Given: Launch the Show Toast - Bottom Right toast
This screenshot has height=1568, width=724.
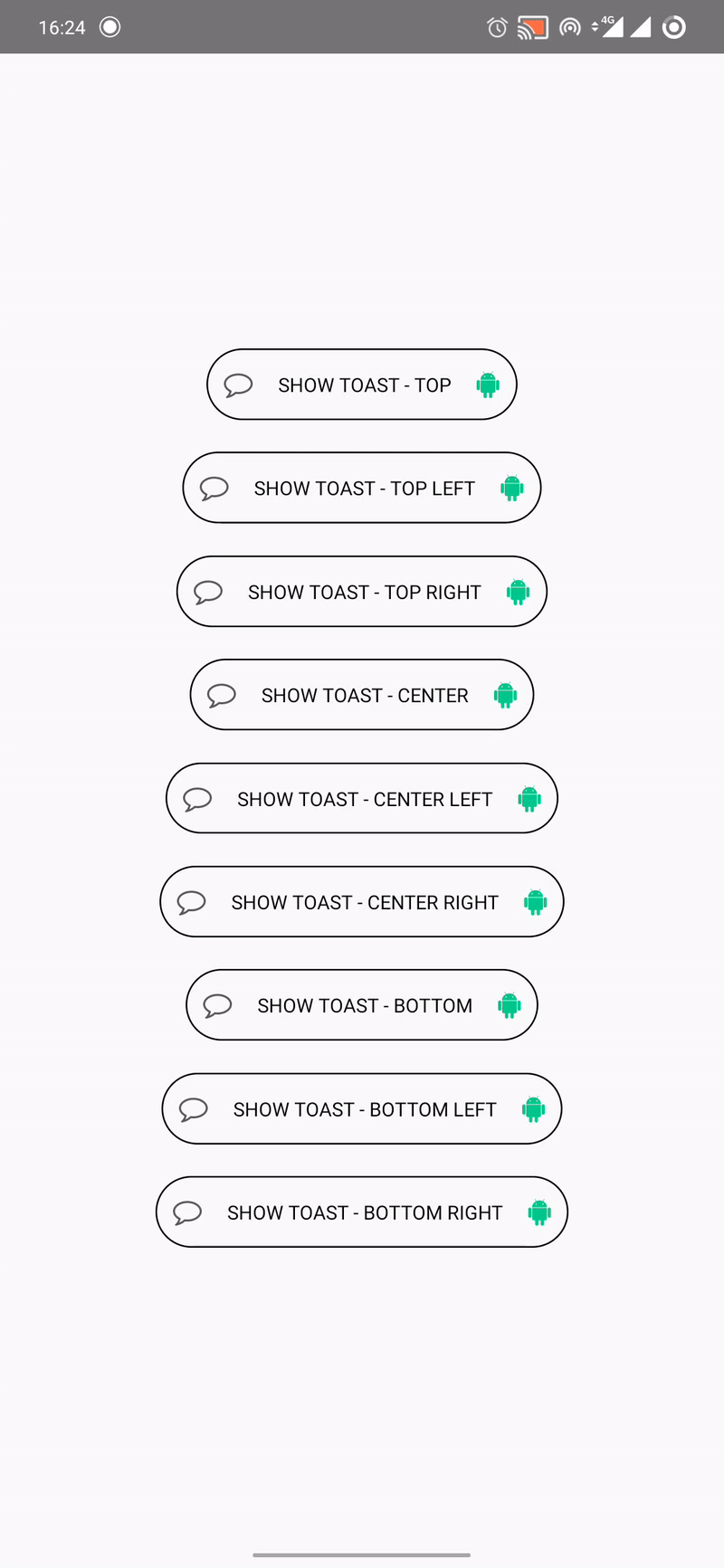Looking at the screenshot, I should (362, 1212).
